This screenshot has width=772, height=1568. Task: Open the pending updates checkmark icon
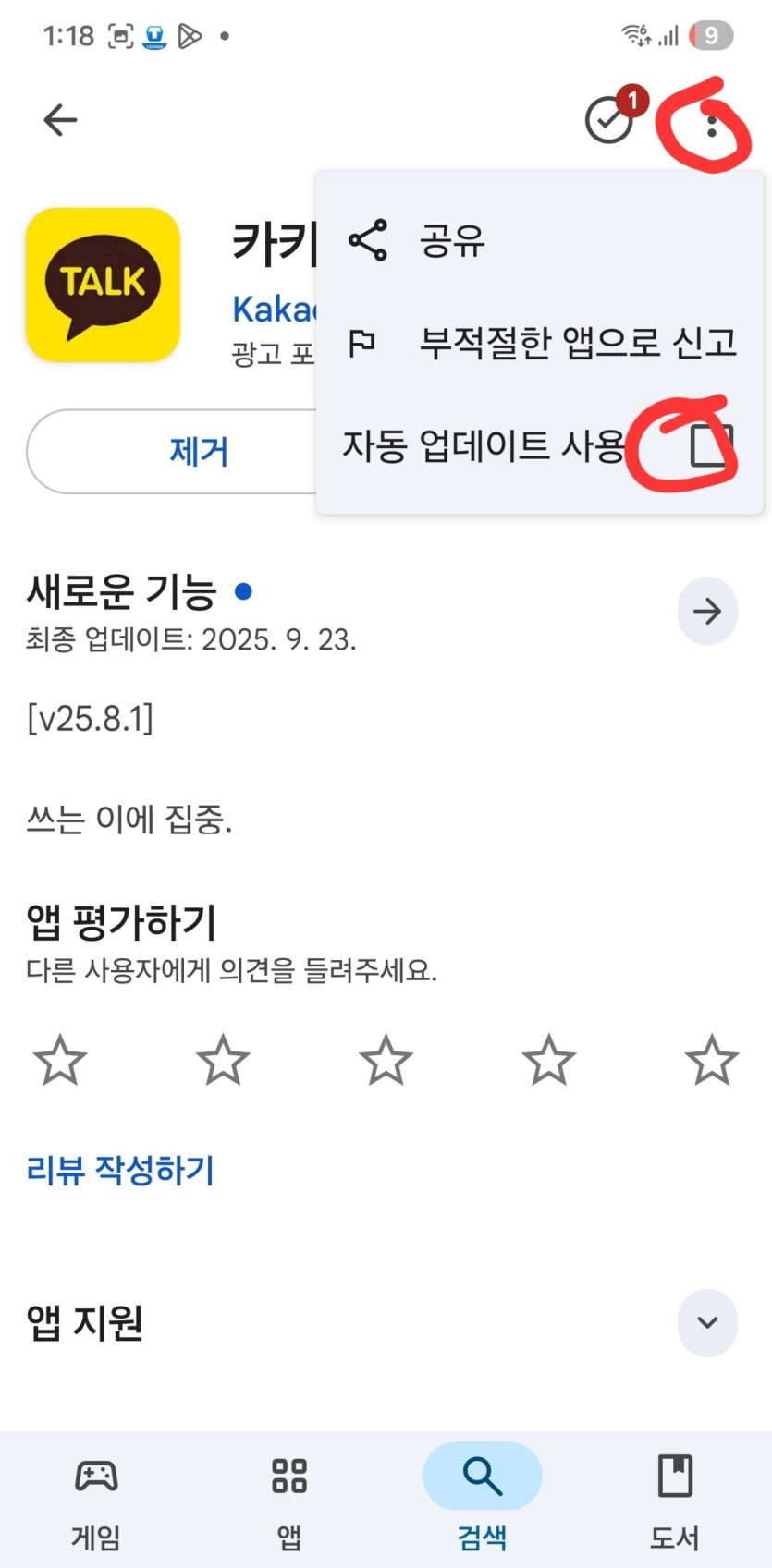click(x=609, y=120)
